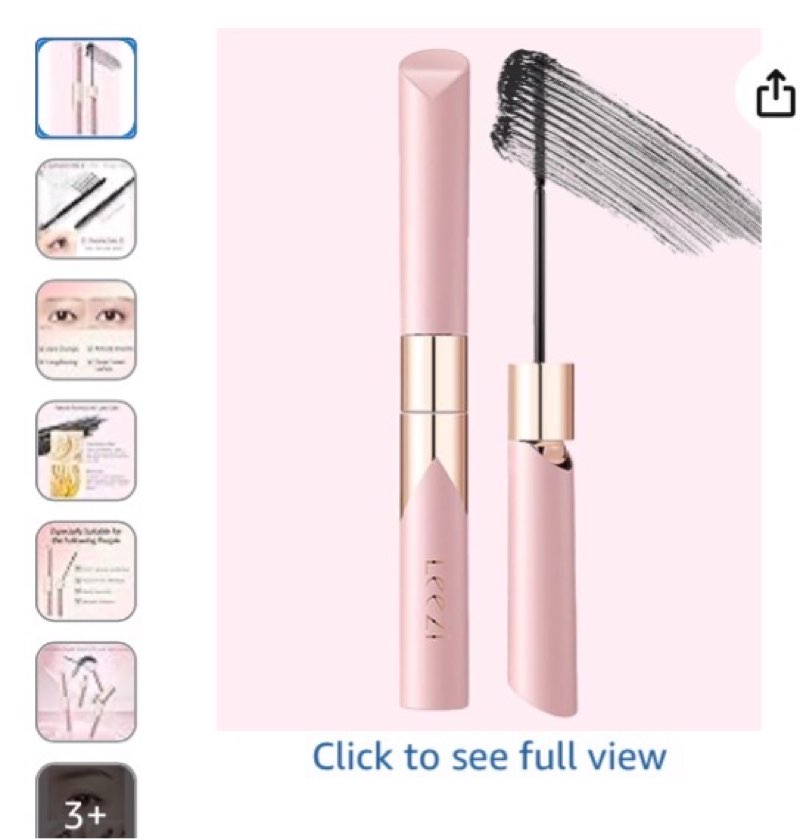Share this product
The height and width of the screenshot is (839, 800).
(774, 97)
